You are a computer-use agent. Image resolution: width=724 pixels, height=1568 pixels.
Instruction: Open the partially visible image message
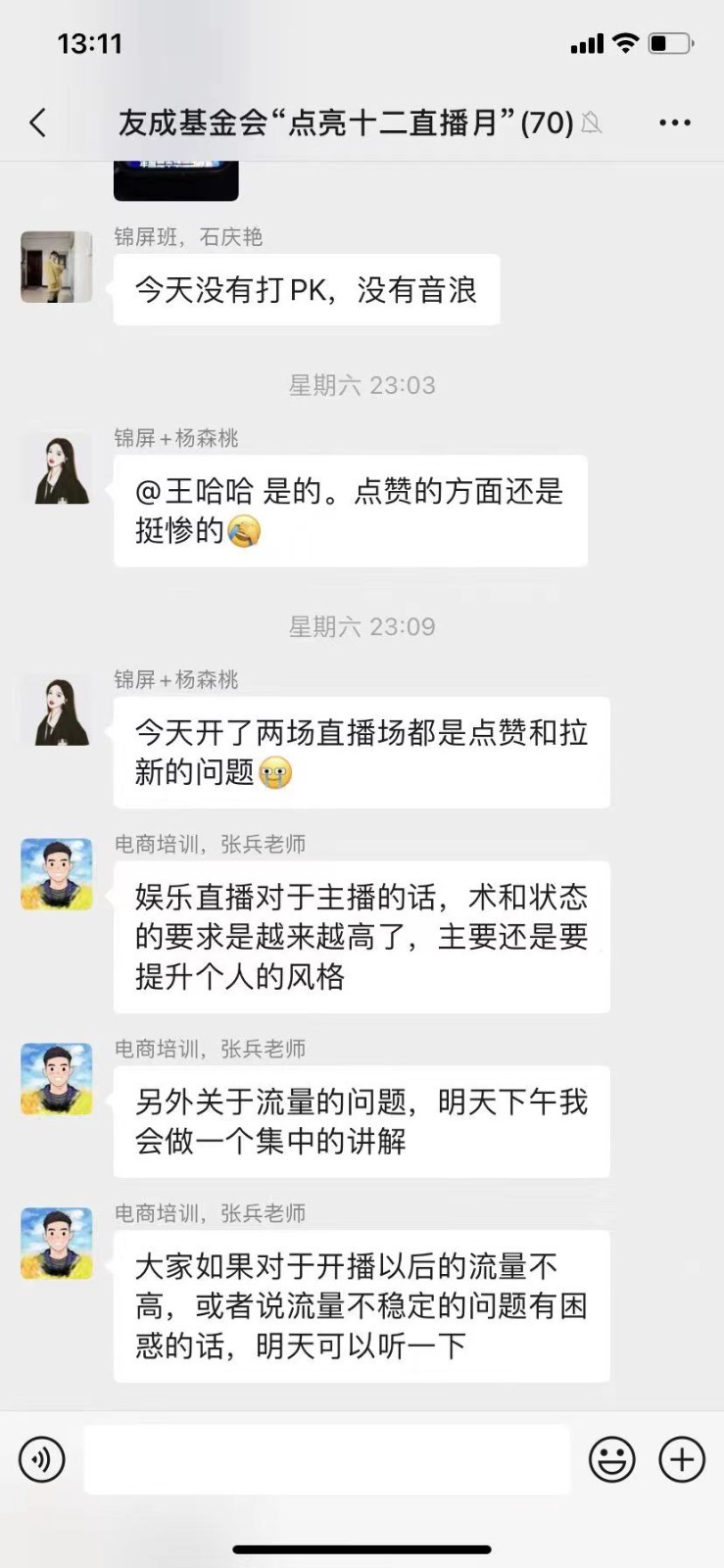(176, 181)
